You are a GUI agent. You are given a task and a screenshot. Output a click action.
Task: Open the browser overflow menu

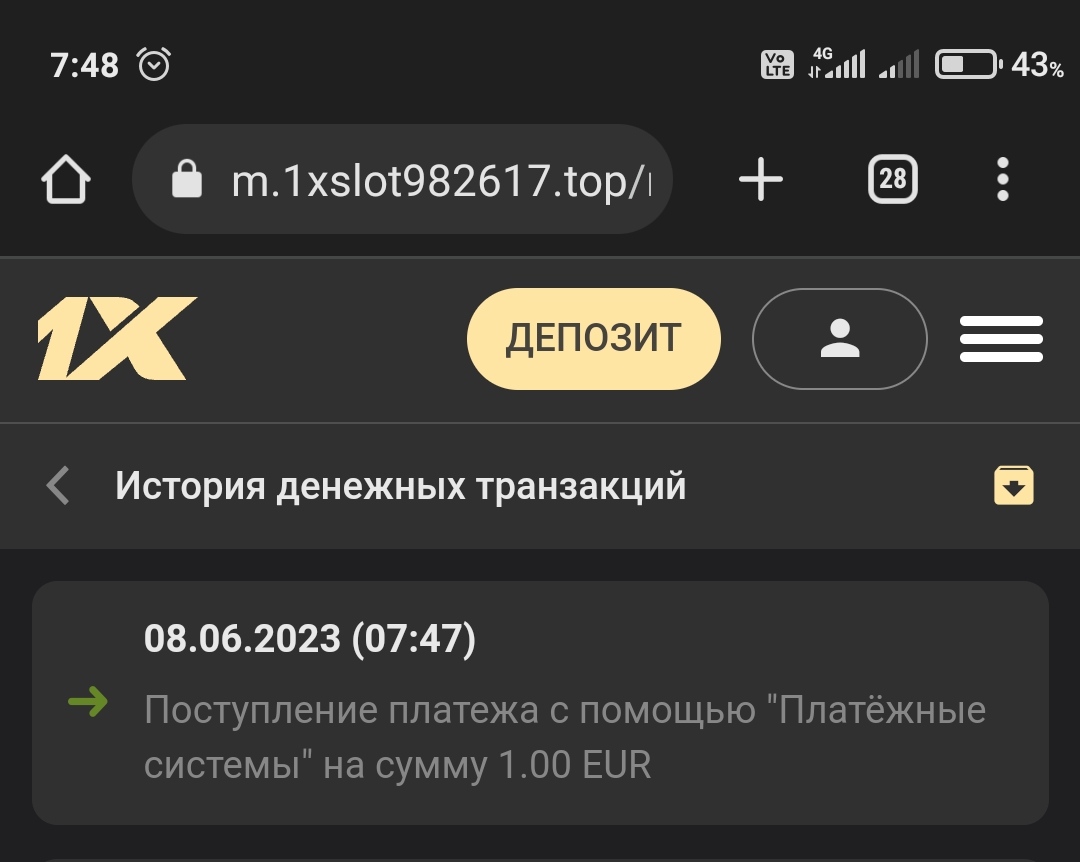[x=1003, y=180]
